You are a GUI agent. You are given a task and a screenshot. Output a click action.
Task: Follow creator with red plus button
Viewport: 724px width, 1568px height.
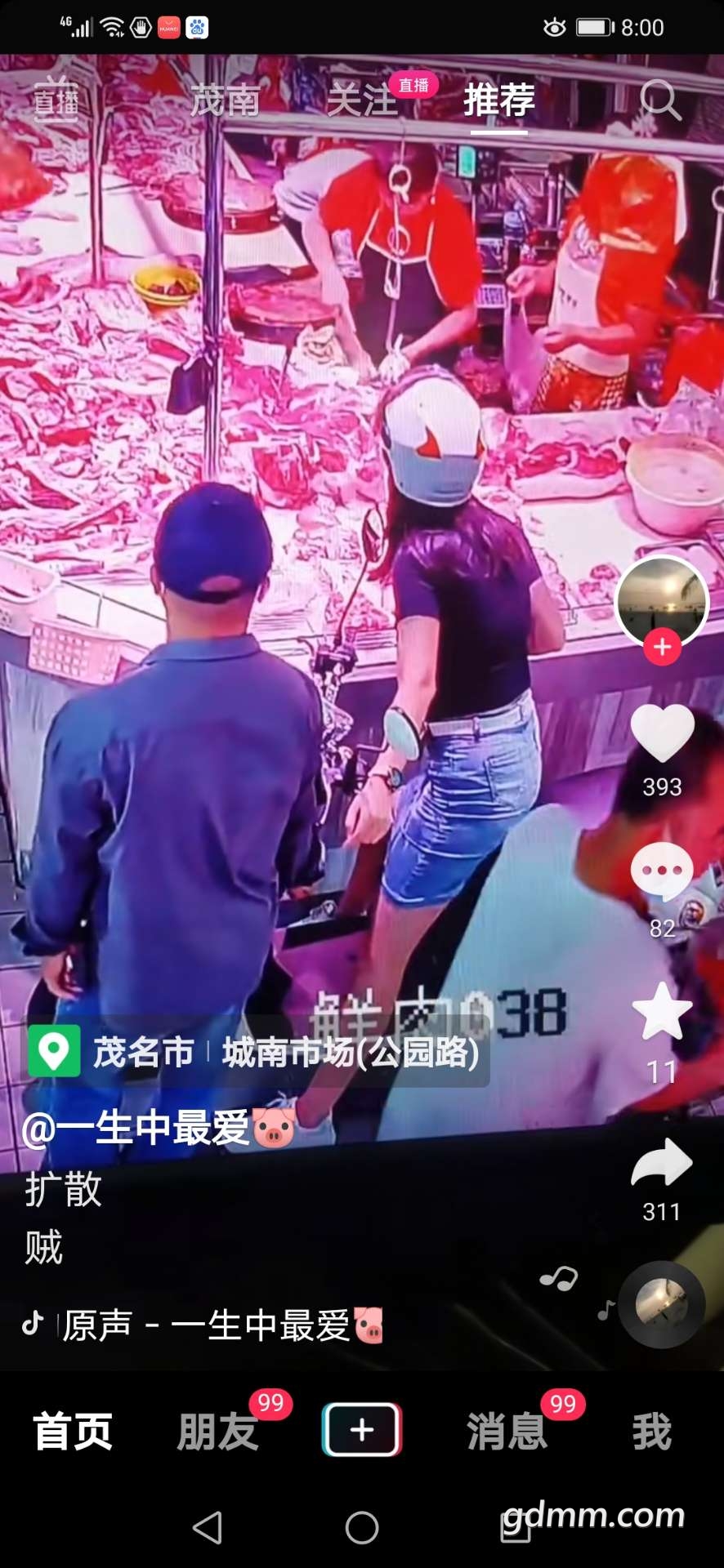[x=662, y=648]
